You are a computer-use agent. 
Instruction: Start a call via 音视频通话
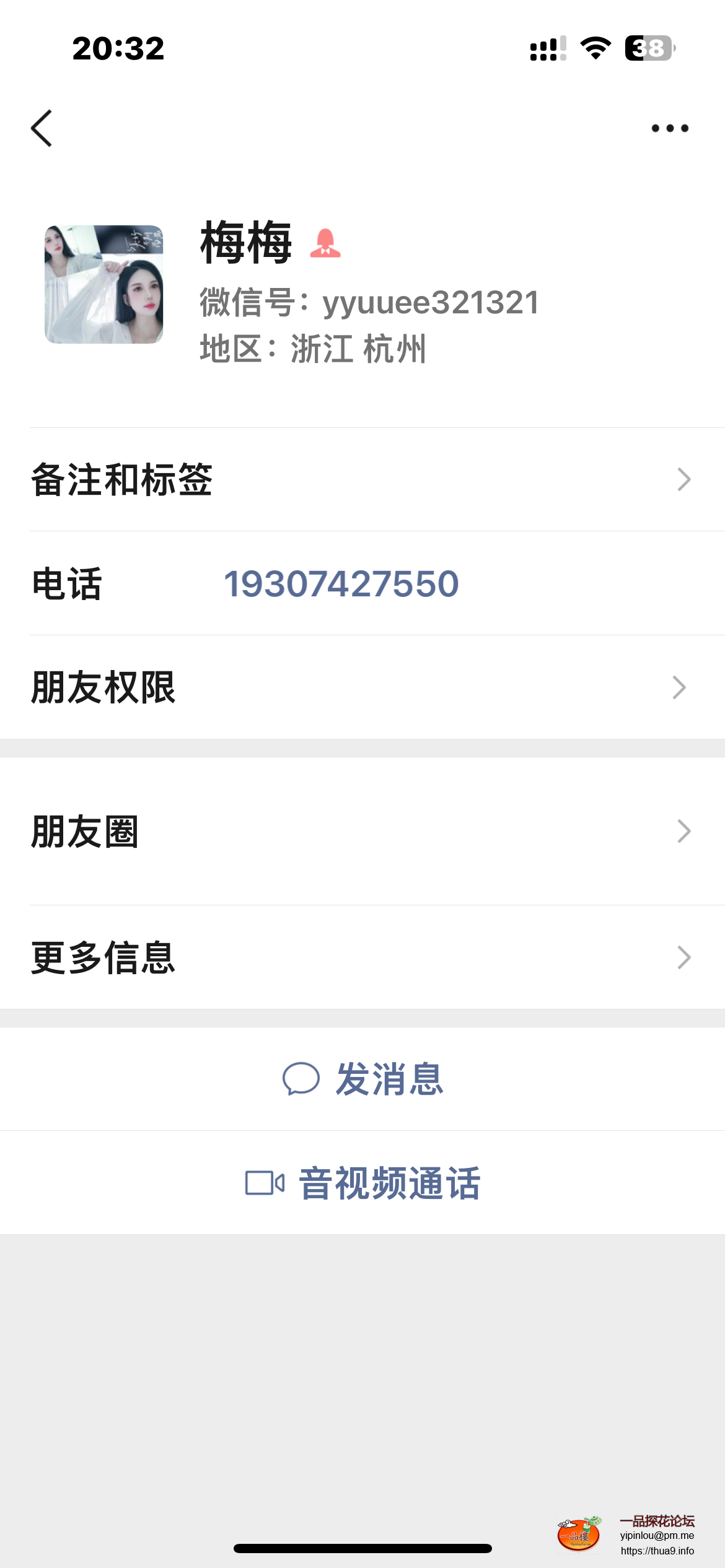[x=390, y=1182]
